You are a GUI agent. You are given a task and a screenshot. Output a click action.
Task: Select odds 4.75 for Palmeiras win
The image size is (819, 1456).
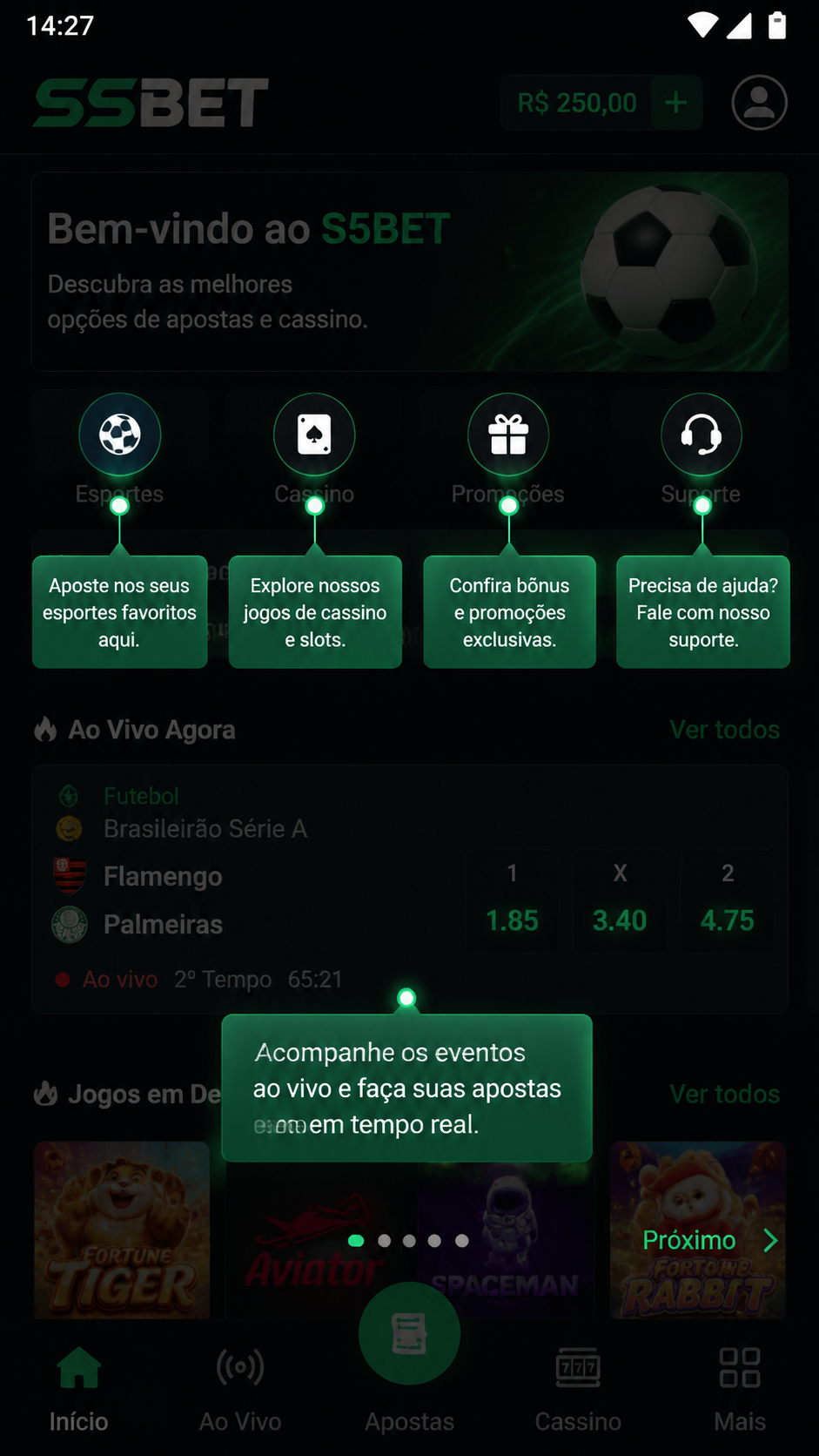click(728, 900)
